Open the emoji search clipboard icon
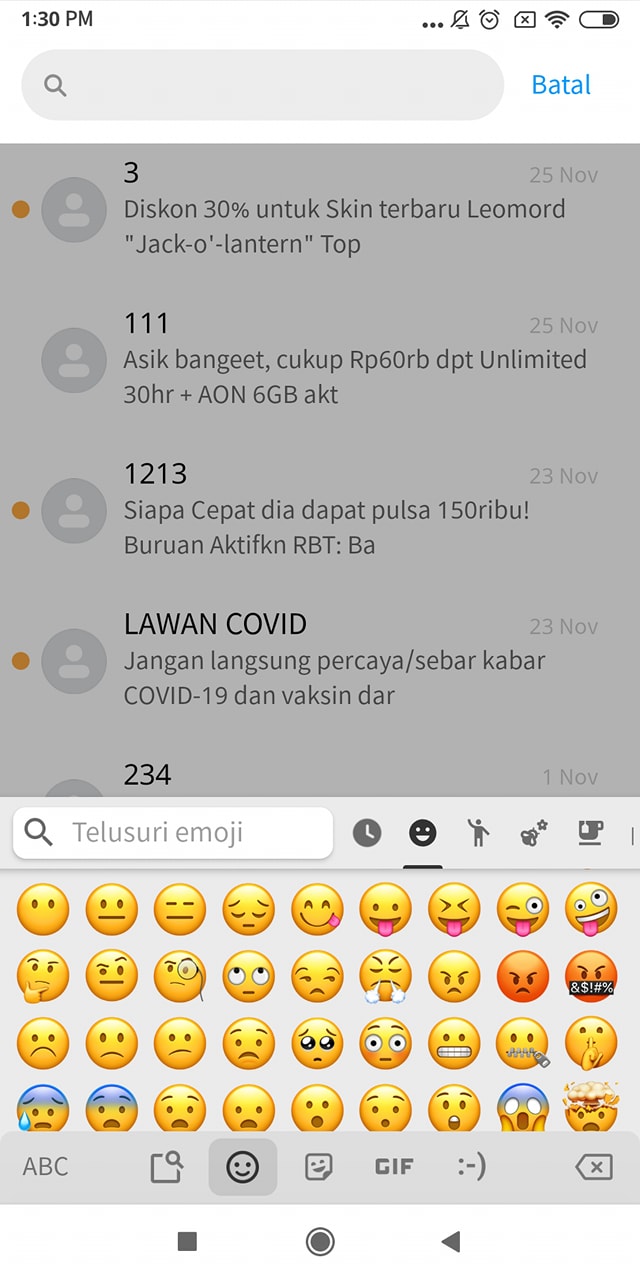Image resolution: width=640 pixels, height=1280 pixels. 167,1166
